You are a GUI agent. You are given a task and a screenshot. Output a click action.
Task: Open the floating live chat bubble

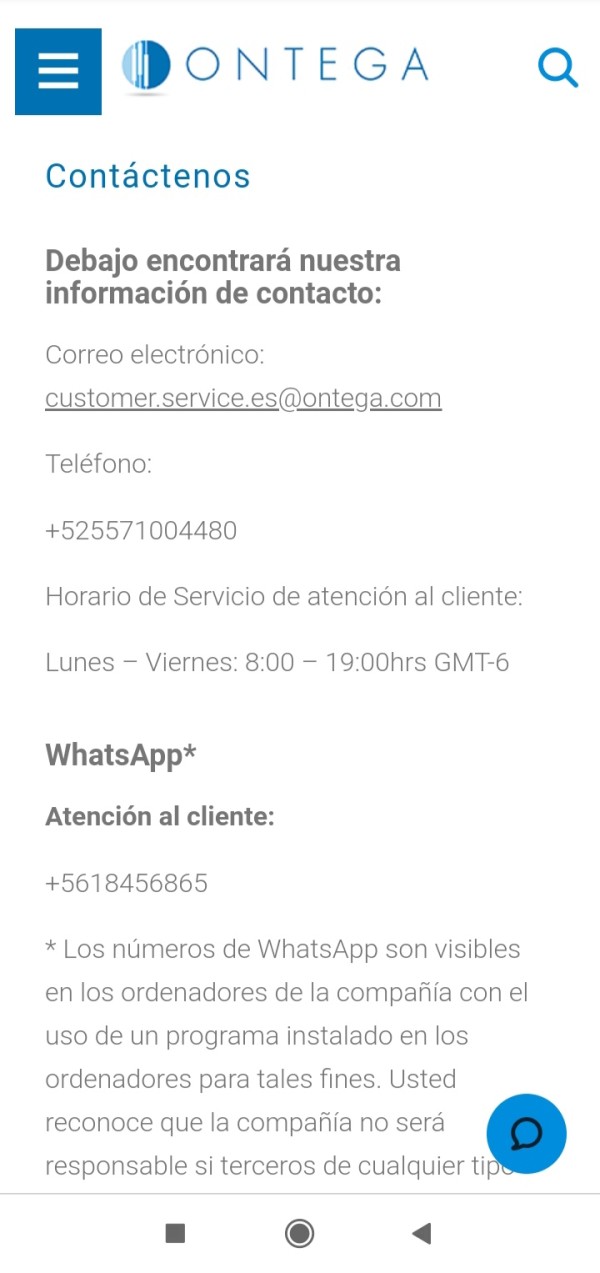click(x=526, y=1133)
